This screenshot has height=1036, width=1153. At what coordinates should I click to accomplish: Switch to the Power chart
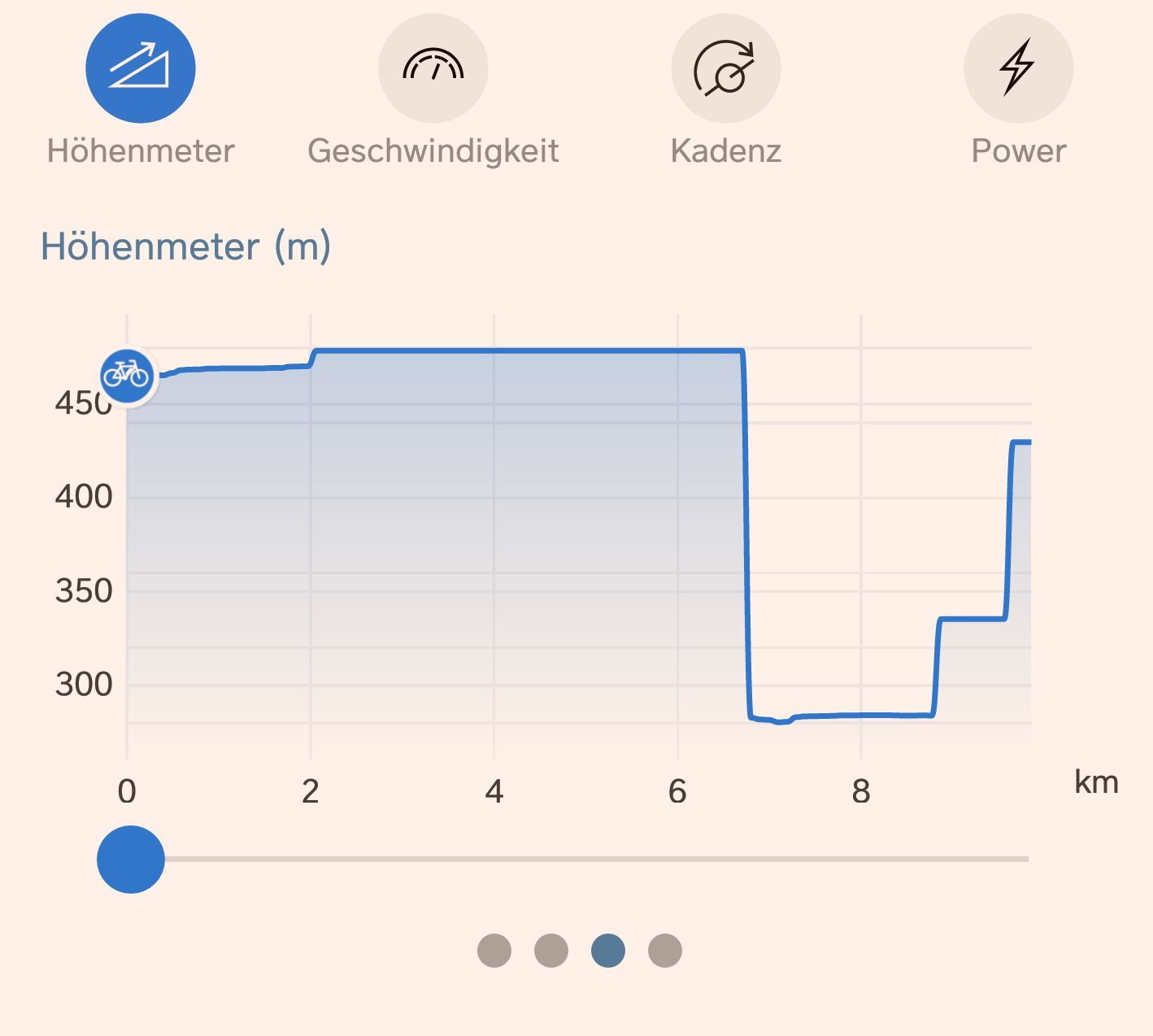(1018, 69)
